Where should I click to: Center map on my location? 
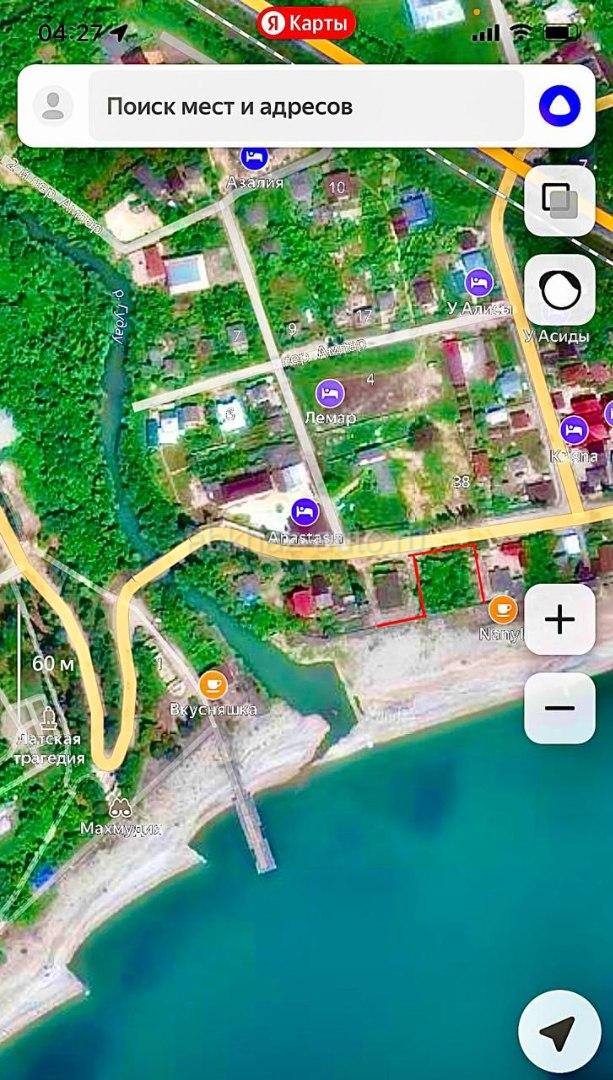click(559, 1031)
